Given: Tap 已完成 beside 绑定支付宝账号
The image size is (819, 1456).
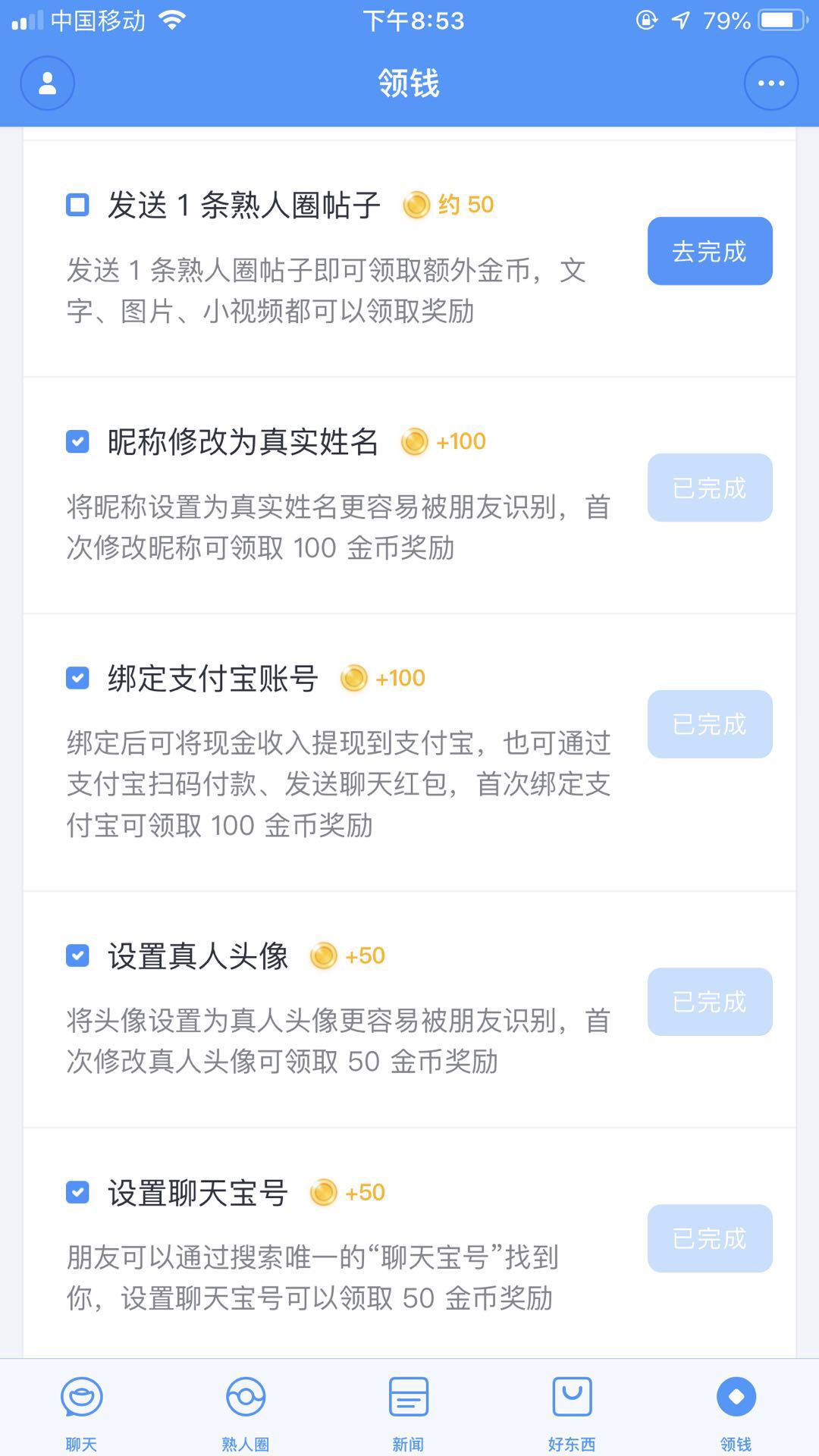Looking at the screenshot, I should pyautogui.click(x=710, y=724).
